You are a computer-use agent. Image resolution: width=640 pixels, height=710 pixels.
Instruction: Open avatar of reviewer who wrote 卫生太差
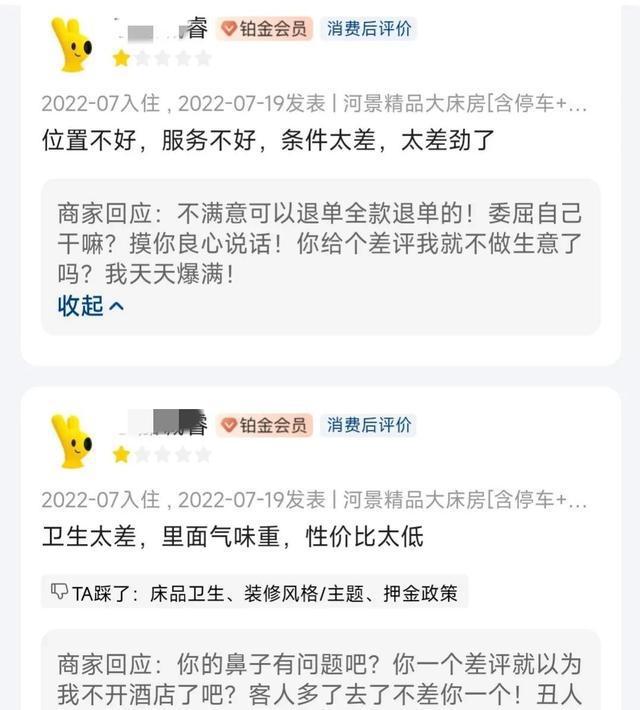click(72, 441)
